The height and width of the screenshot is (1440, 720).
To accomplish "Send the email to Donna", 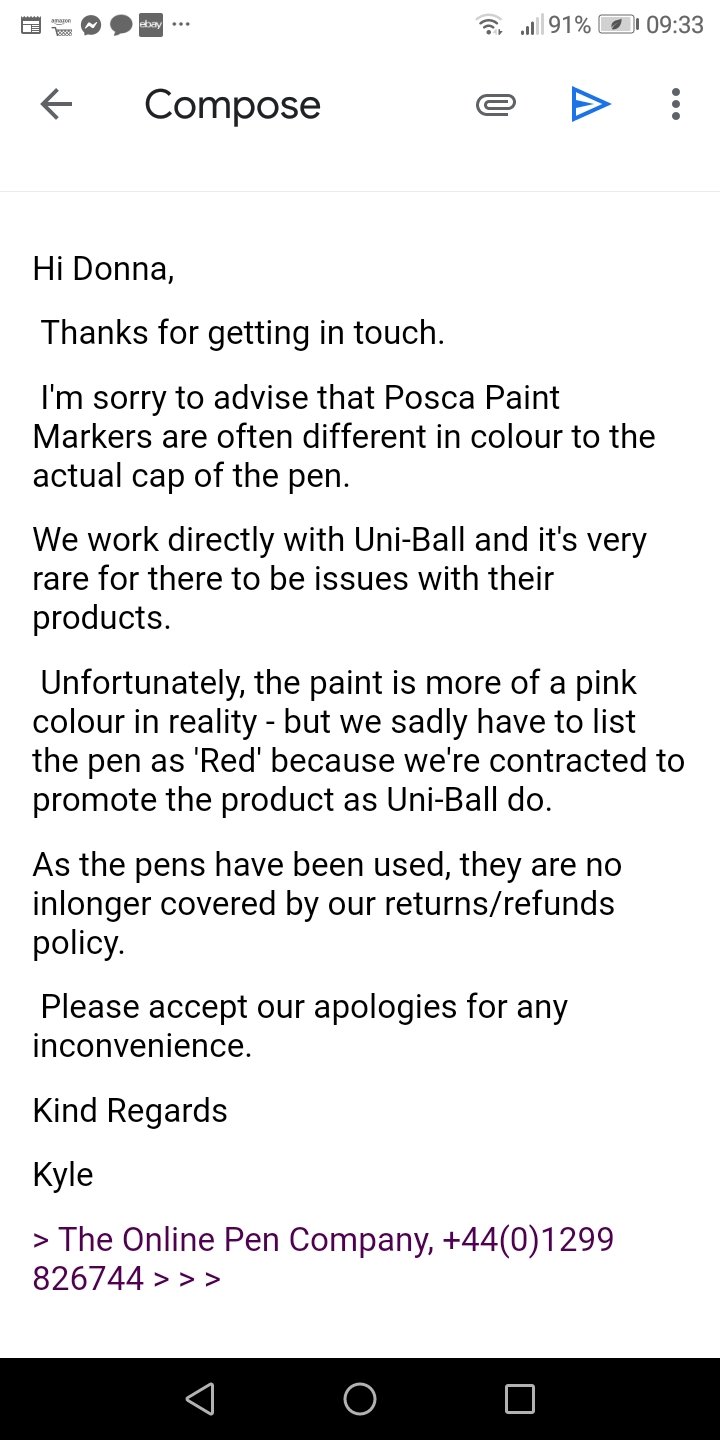I will tap(590, 104).
